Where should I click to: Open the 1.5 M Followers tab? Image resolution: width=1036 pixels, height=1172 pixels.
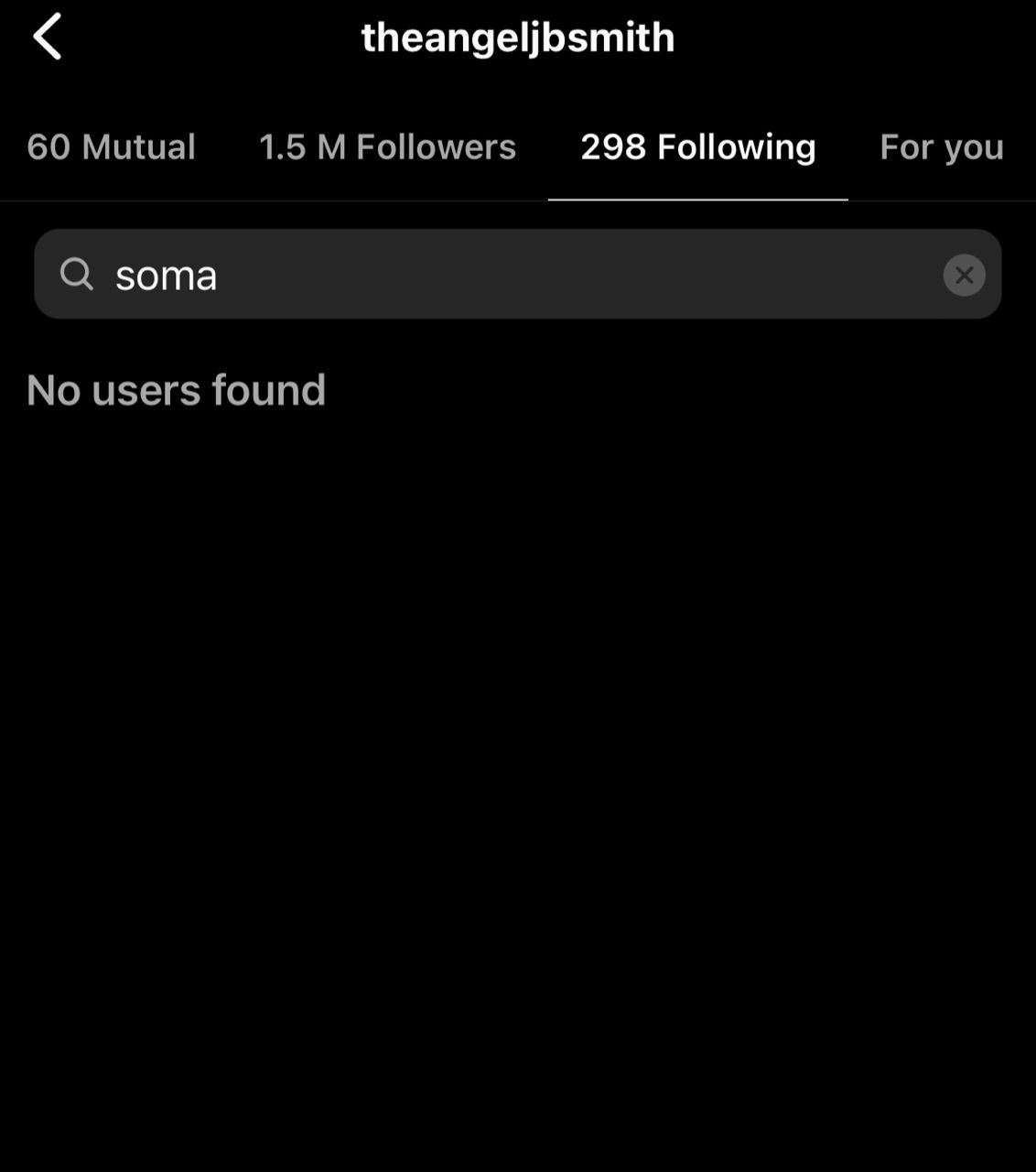(x=387, y=146)
